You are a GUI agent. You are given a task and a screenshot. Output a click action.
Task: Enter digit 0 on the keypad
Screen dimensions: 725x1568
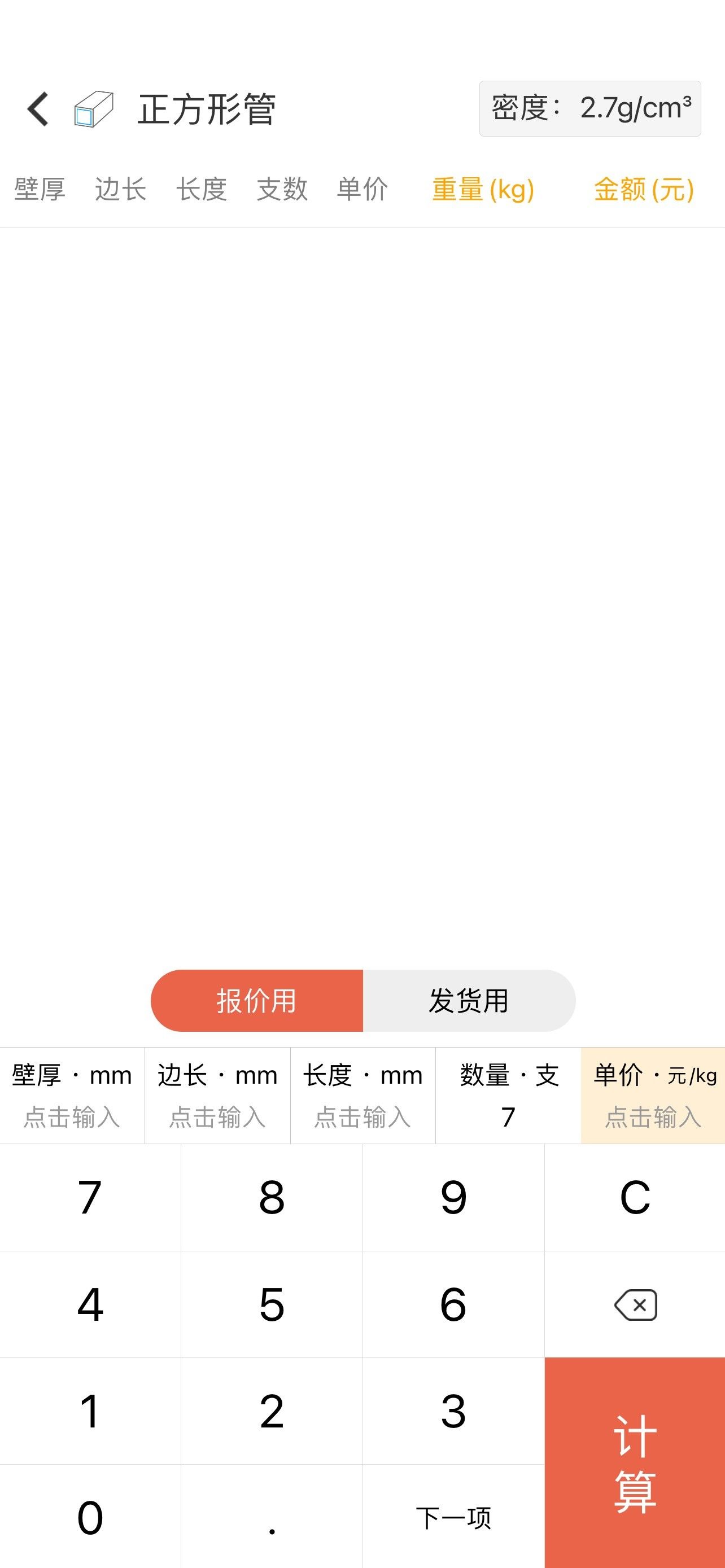click(x=90, y=1517)
